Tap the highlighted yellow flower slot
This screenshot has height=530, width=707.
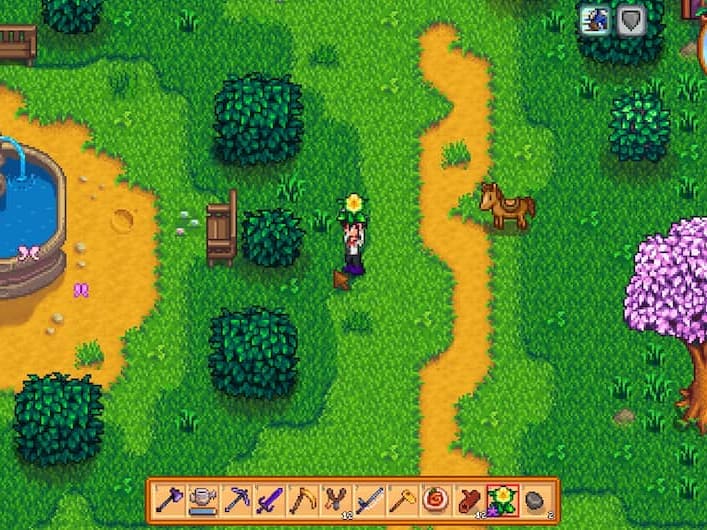[x=501, y=497]
